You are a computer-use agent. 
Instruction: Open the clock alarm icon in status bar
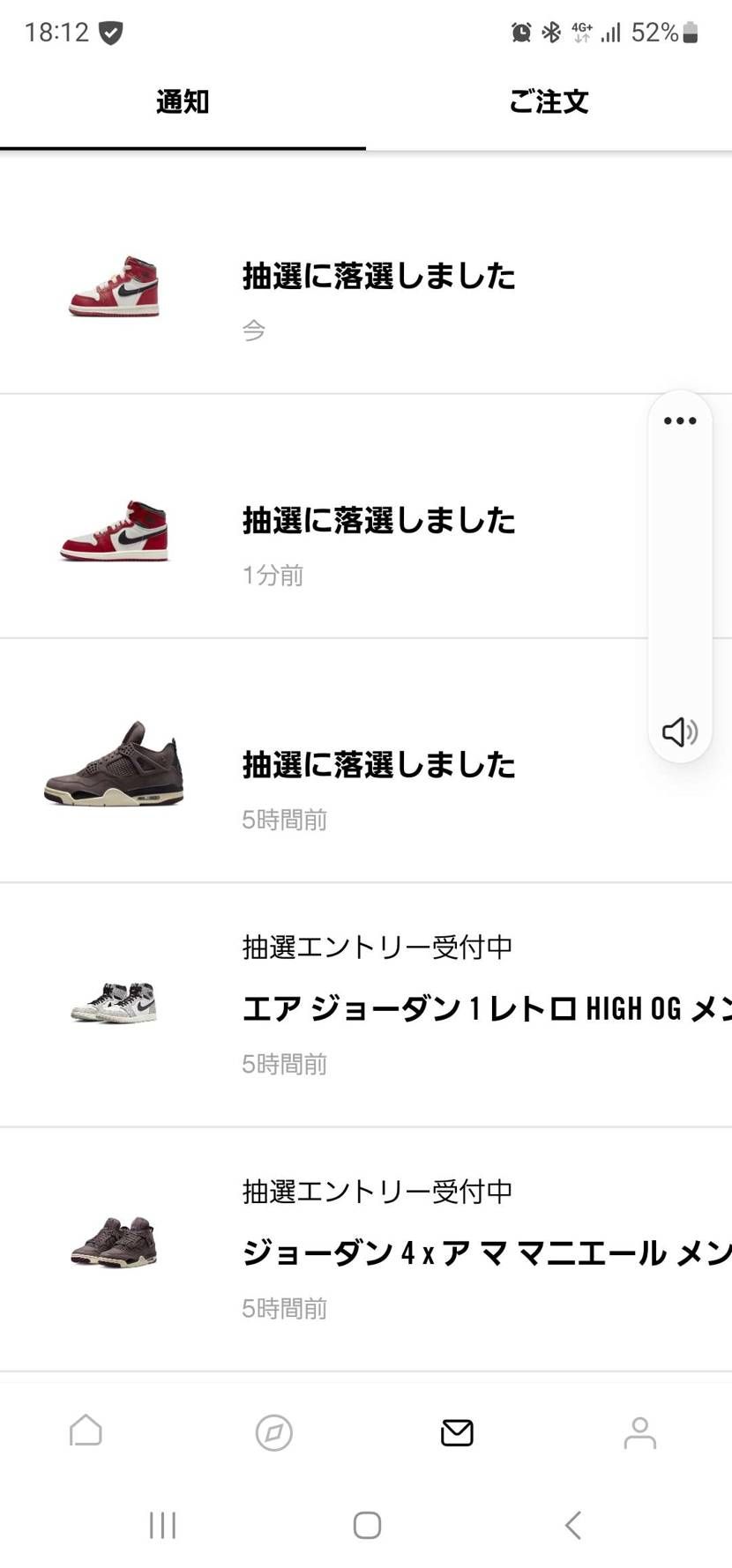[x=521, y=32]
